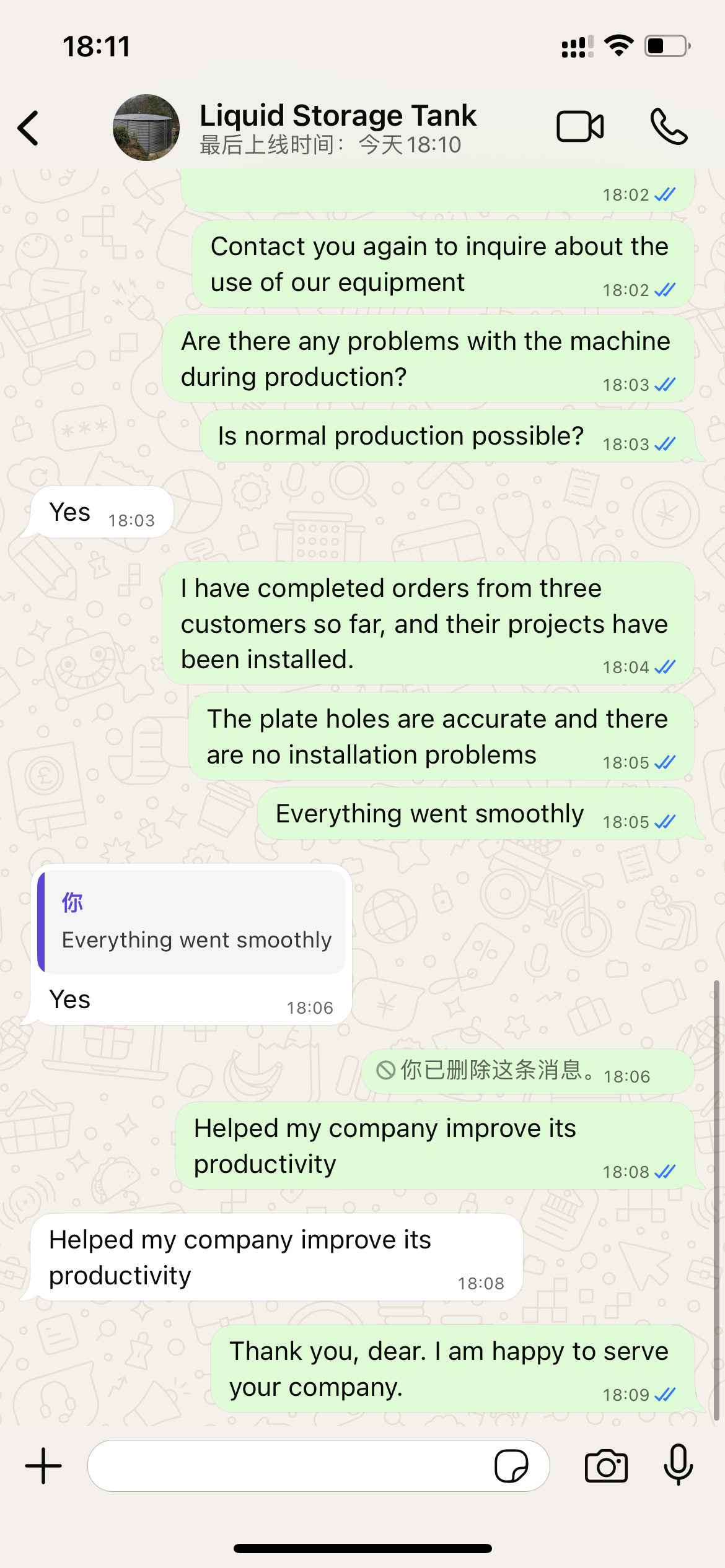Image resolution: width=725 pixels, height=1568 pixels.
Task: Open Liquid Storage Tank contact info
Action: click(338, 128)
